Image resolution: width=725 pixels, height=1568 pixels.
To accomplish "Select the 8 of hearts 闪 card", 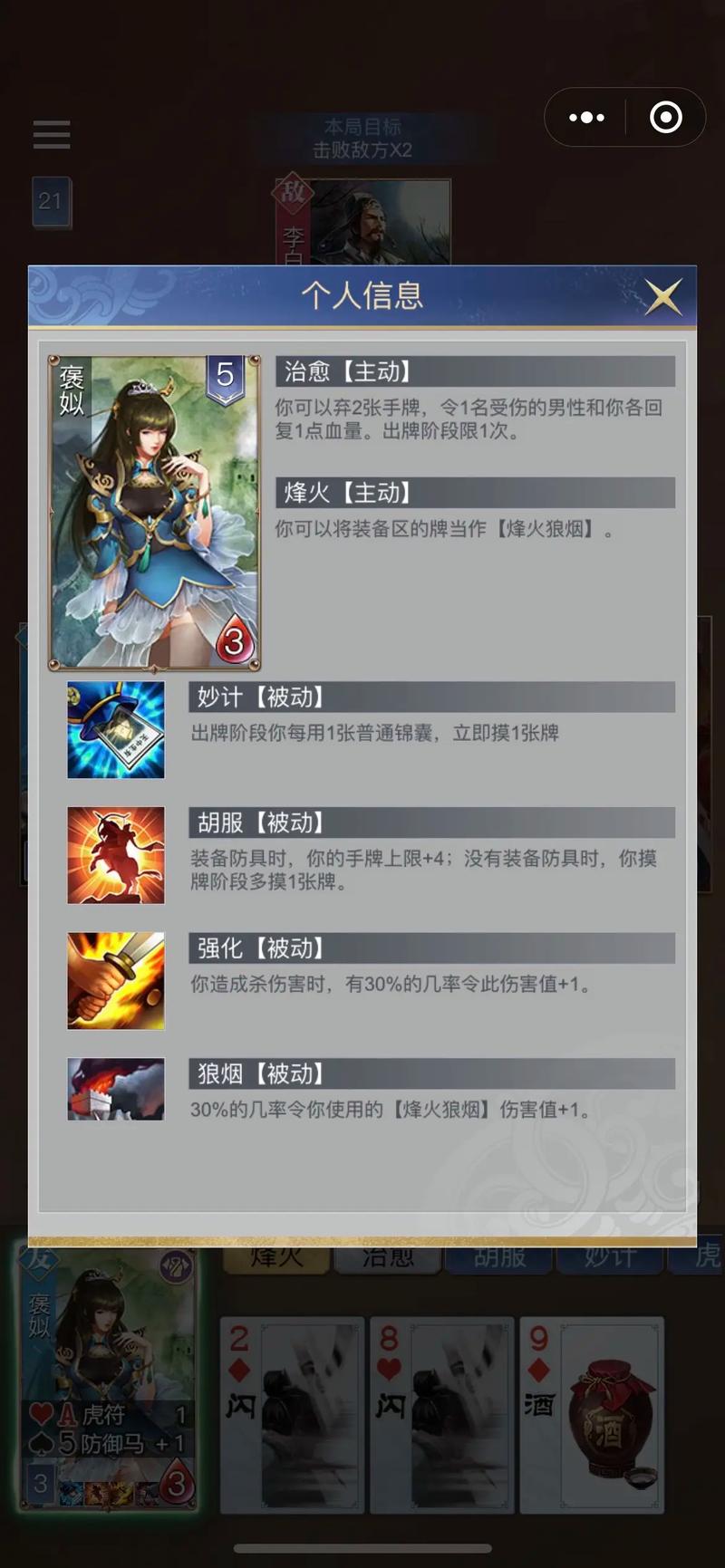I will [x=442, y=1415].
